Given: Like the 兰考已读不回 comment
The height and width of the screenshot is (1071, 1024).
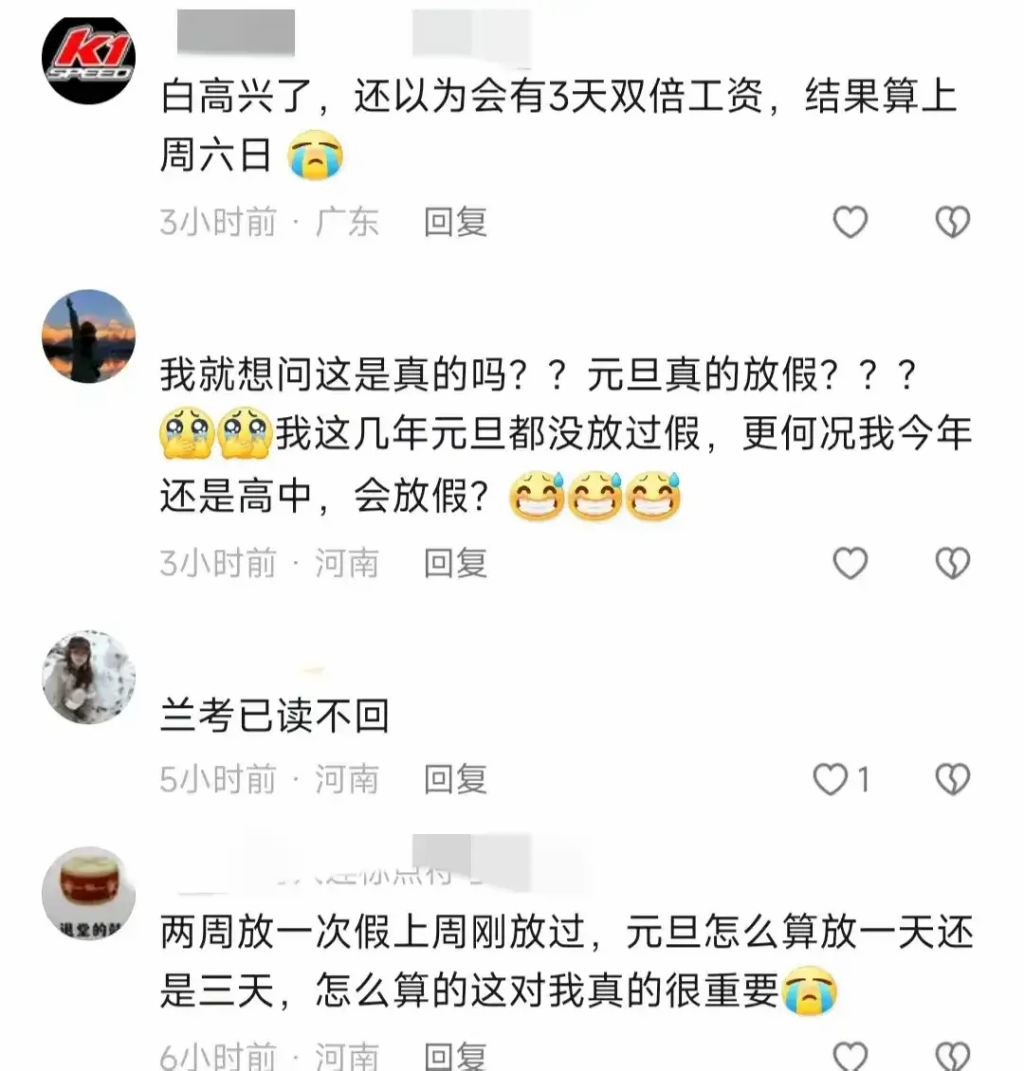Looking at the screenshot, I should pos(831,779).
